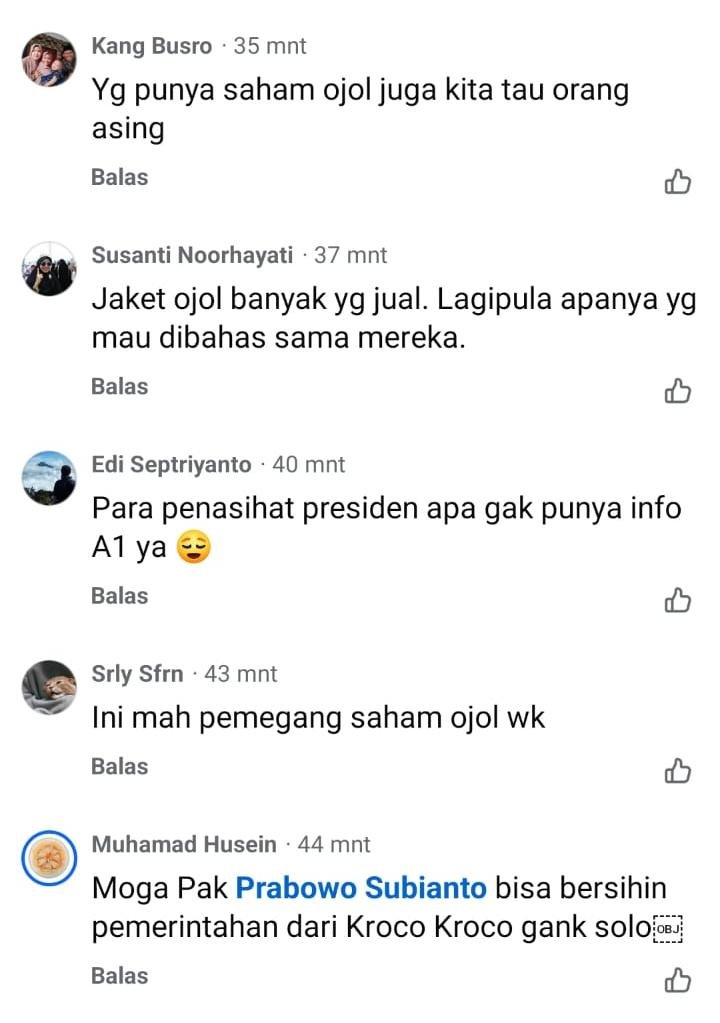Like Edi Septriyanto's comment

pyautogui.click(x=677, y=599)
